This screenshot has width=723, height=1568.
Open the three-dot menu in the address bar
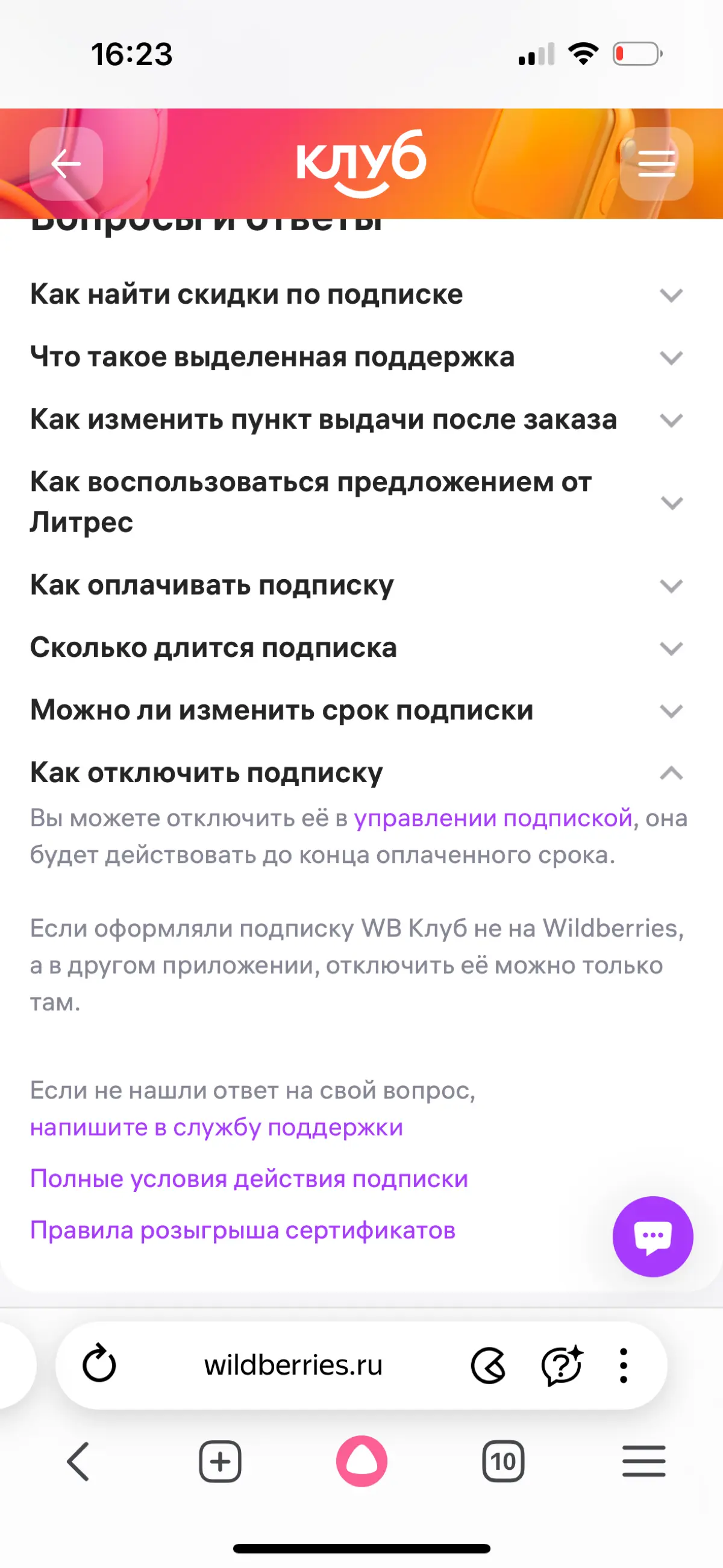pyautogui.click(x=622, y=1364)
